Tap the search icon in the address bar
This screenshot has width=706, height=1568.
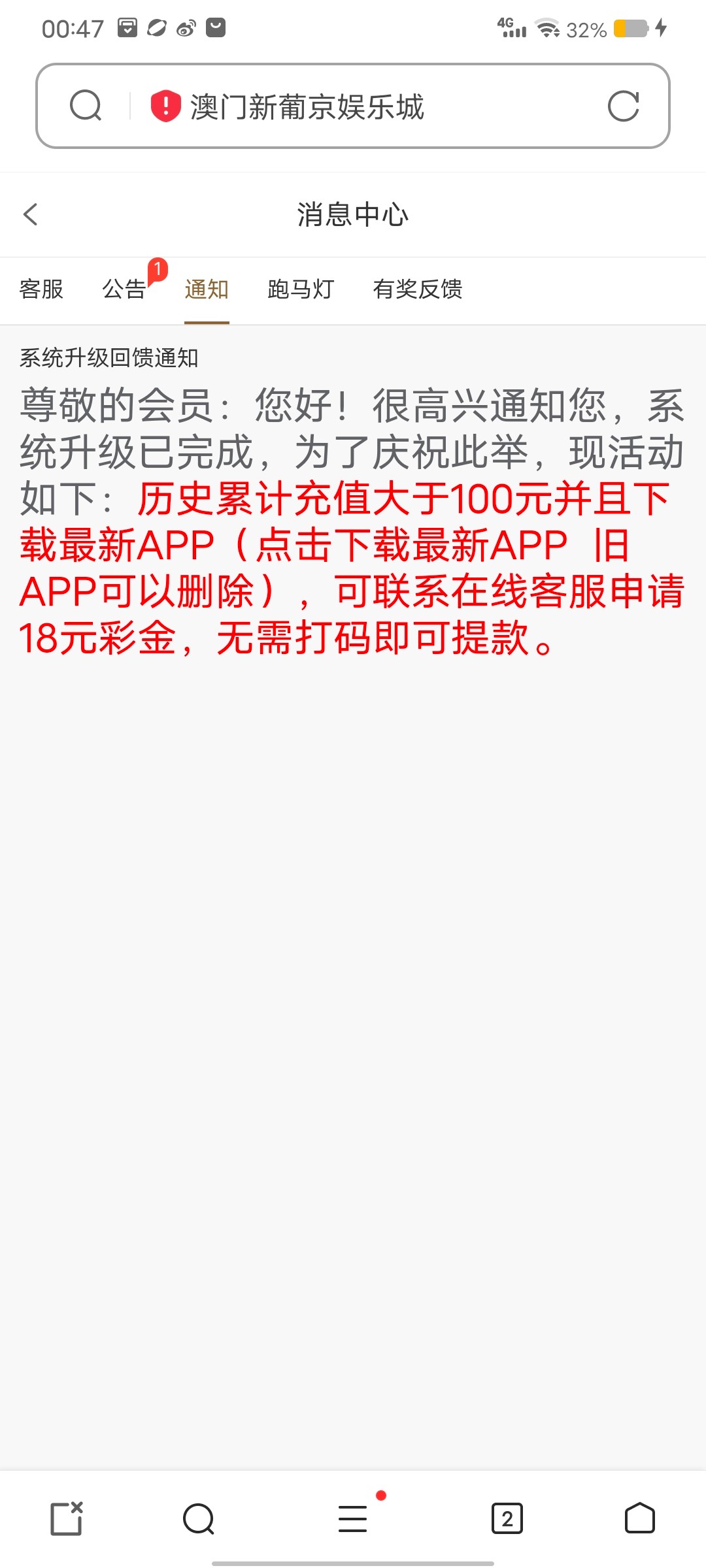pos(86,106)
